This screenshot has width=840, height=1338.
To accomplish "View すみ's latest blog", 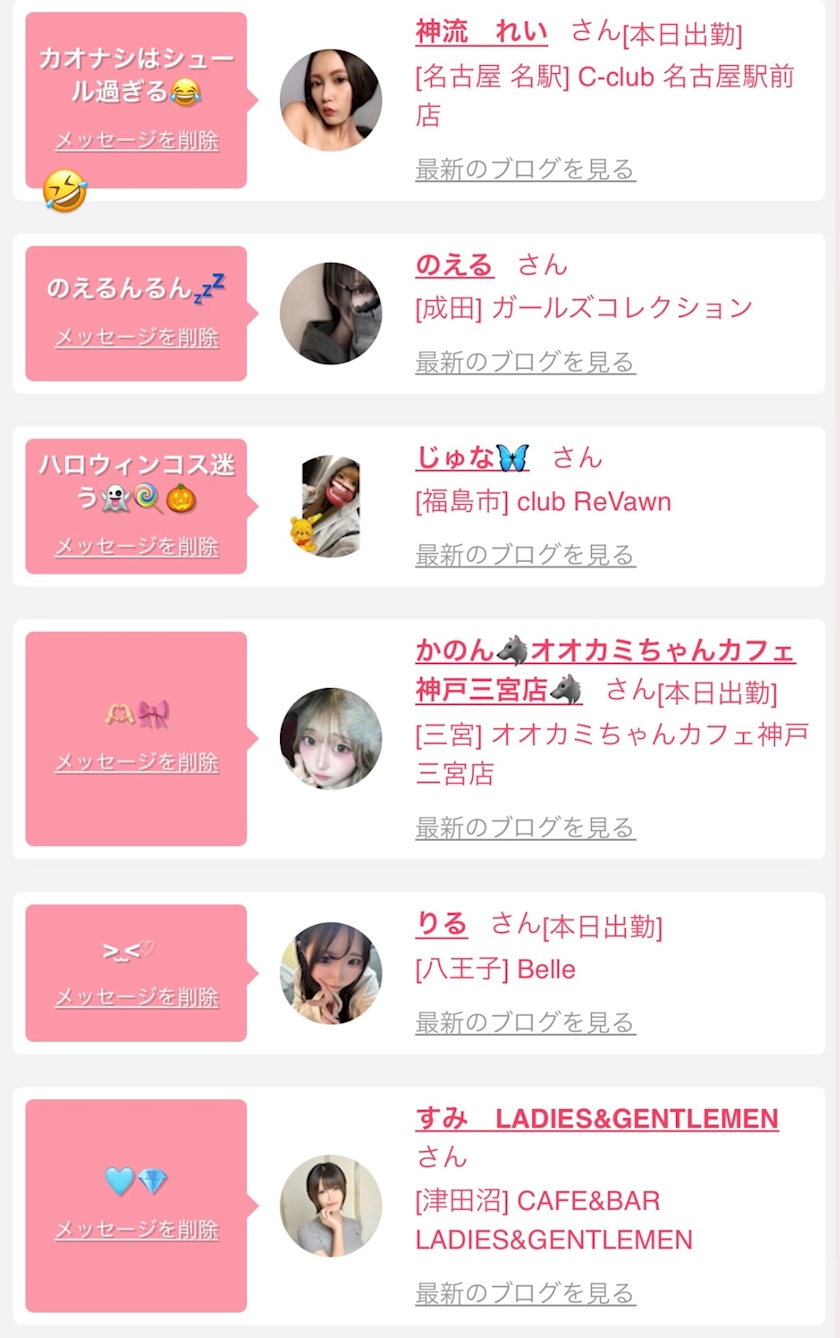I will pos(525,1293).
